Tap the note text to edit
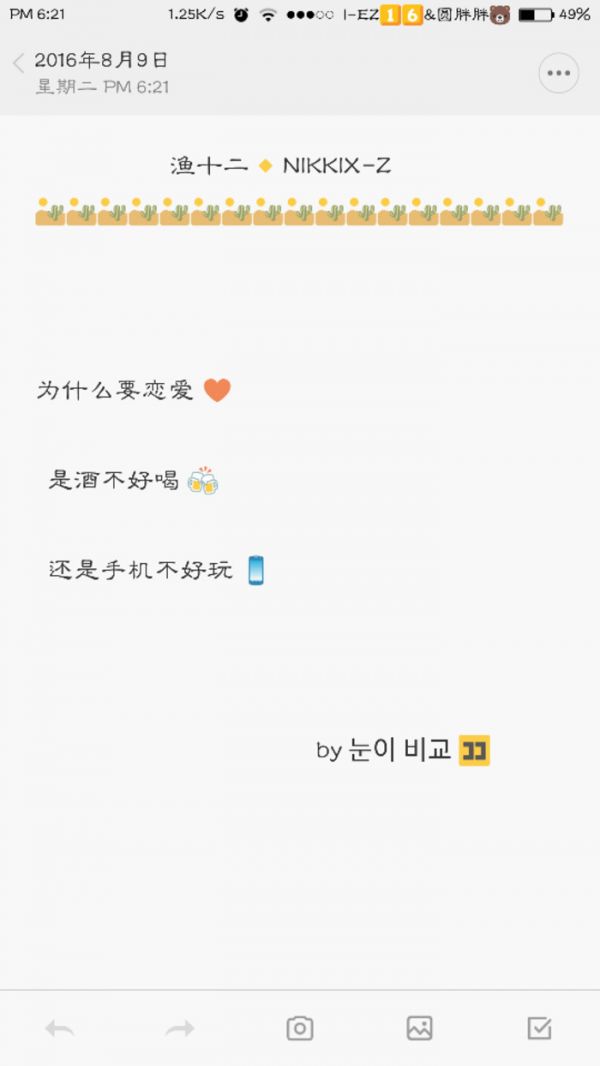 140,481
